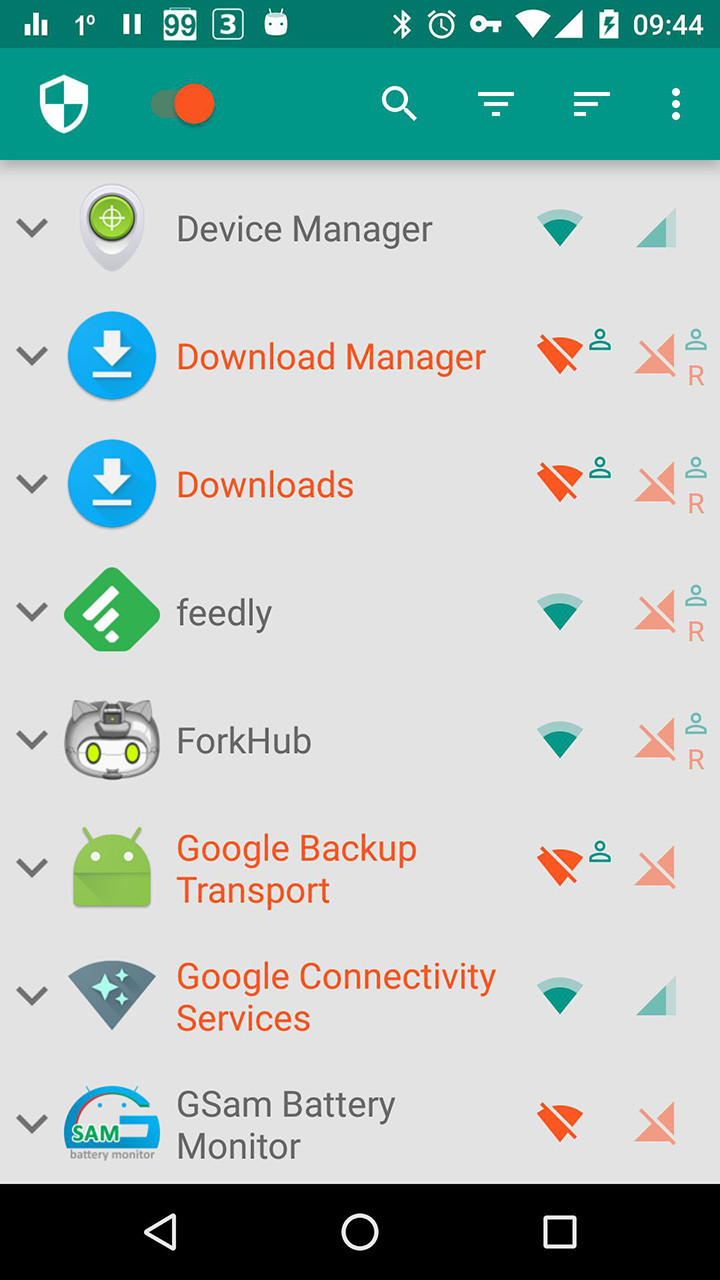Toggle the main NetGuard firewall switch

[x=180, y=103]
